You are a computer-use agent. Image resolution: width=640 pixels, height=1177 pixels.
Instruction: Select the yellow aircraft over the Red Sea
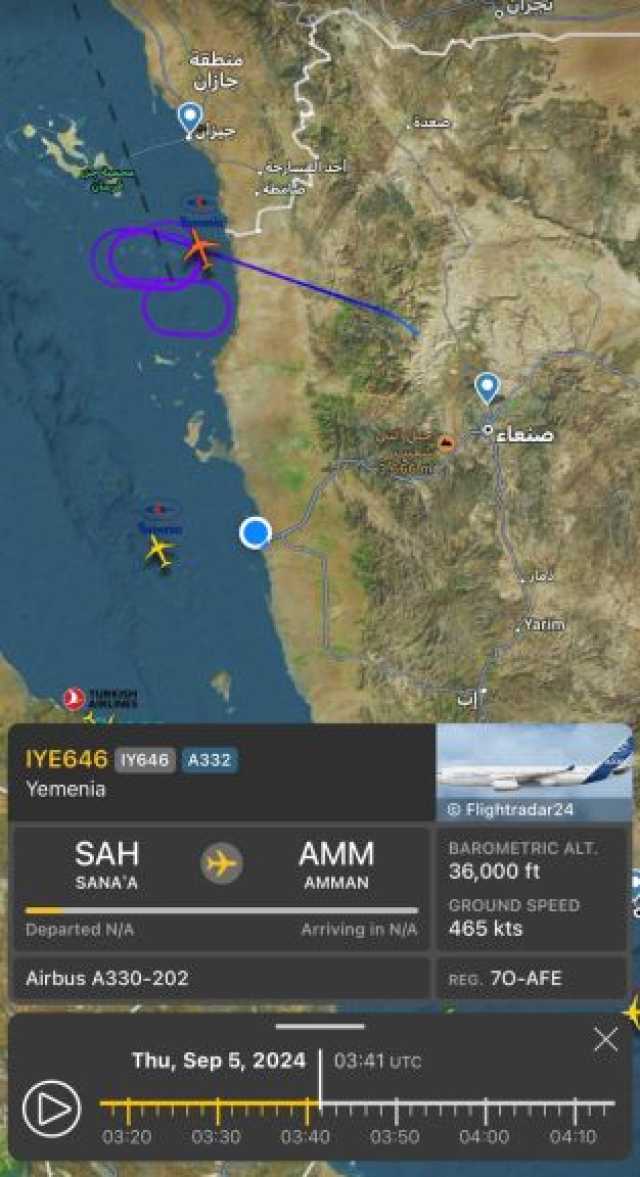(x=159, y=549)
